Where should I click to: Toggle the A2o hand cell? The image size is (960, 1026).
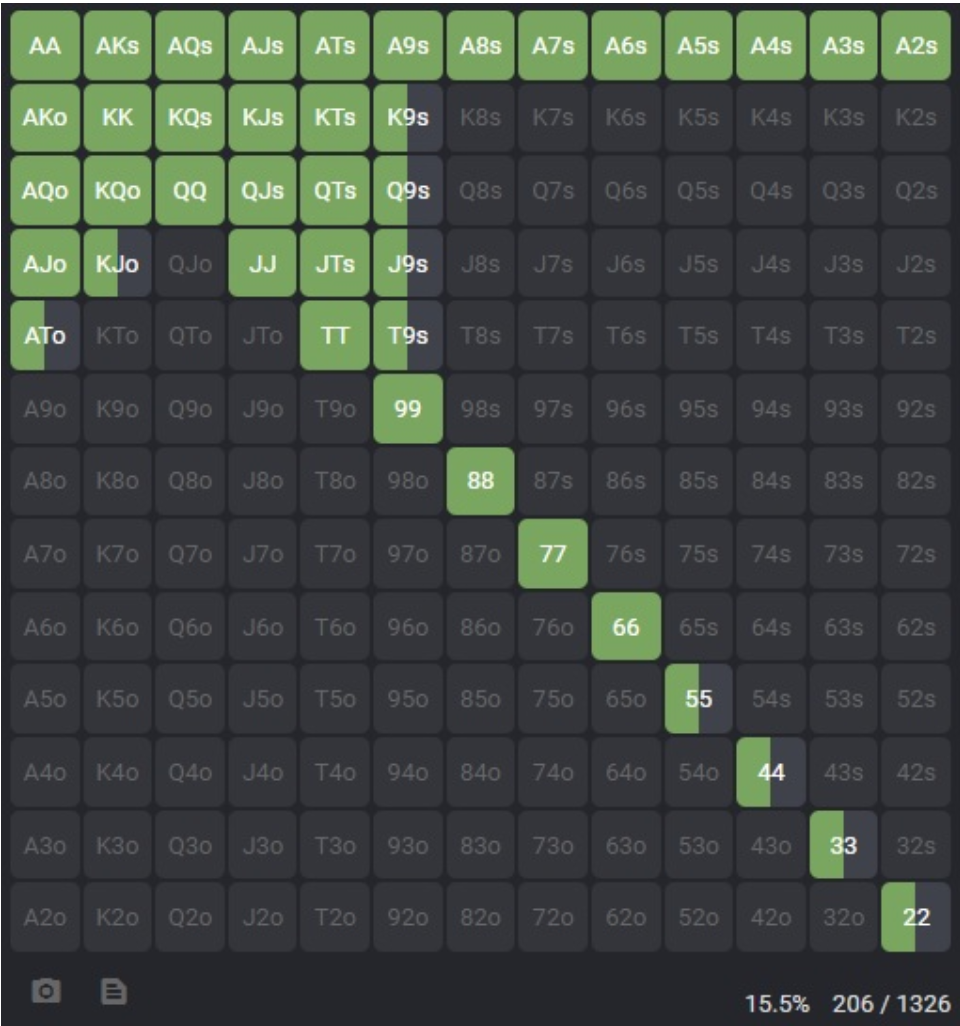pyautogui.click(x=45, y=916)
